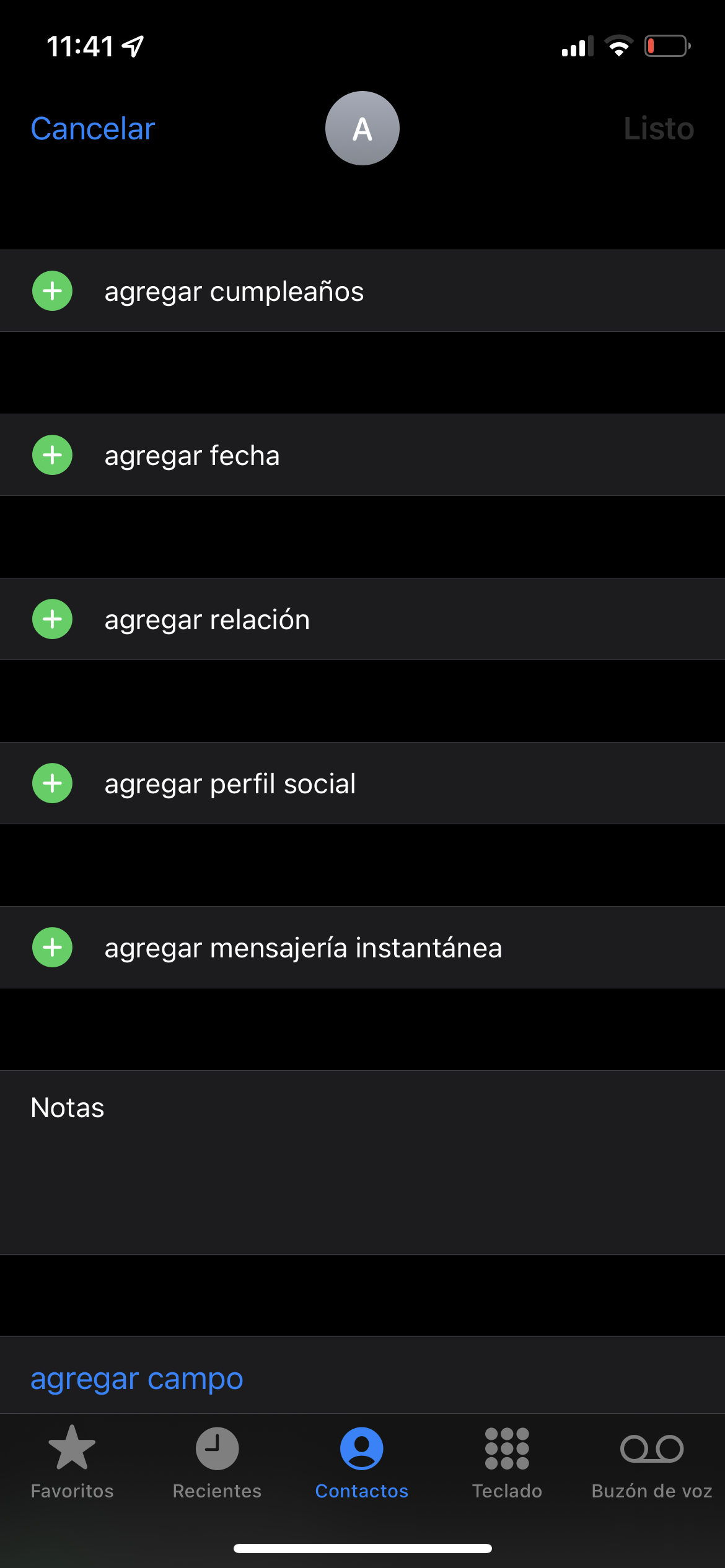Screen dimensions: 725x1568
Task: Select agregar fecha row
Action: pyautogui.click(x=192, y=455)
